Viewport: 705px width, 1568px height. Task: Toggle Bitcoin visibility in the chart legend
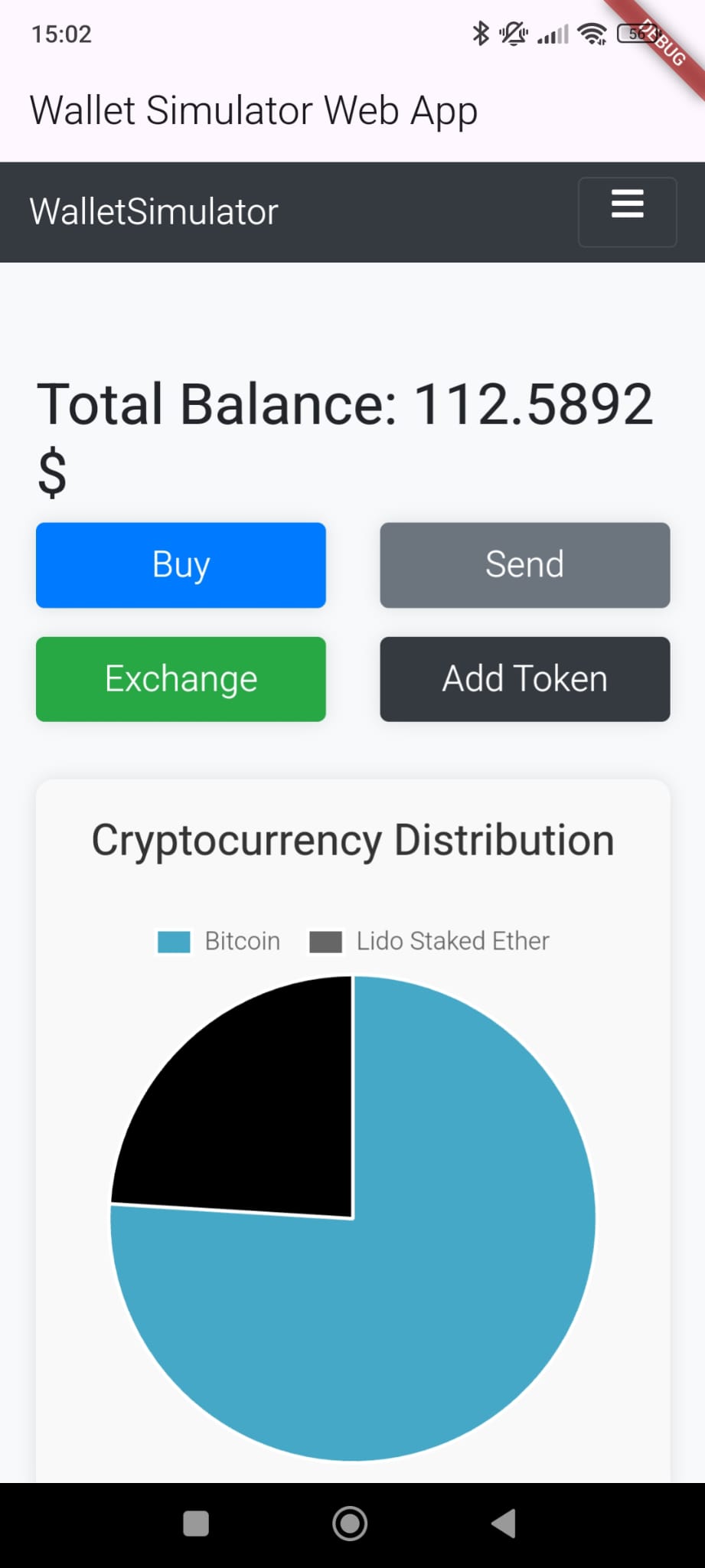[x=218, y=941]
